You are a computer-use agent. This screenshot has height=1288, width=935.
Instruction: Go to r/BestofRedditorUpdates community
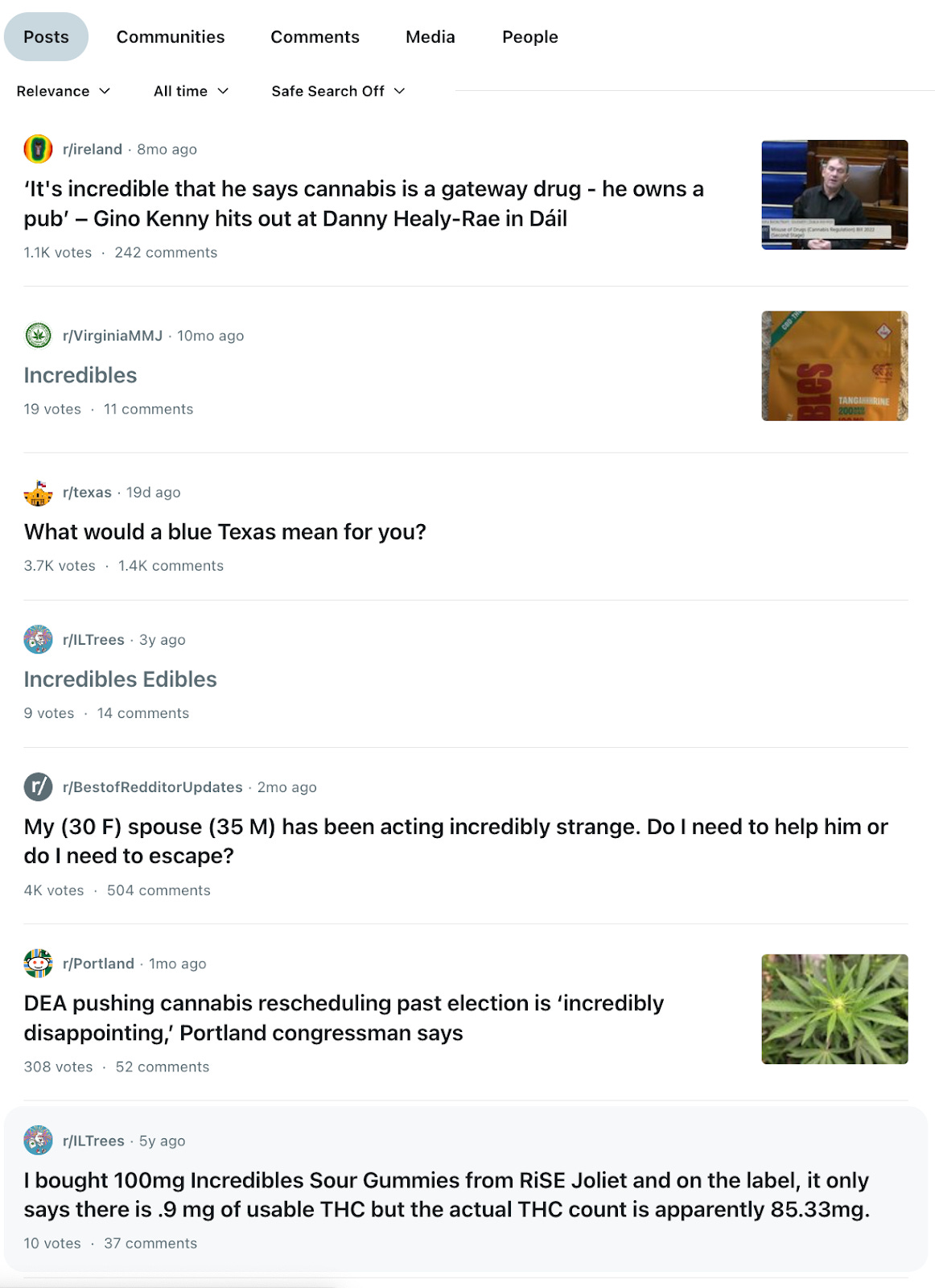(x=152, y=787)
